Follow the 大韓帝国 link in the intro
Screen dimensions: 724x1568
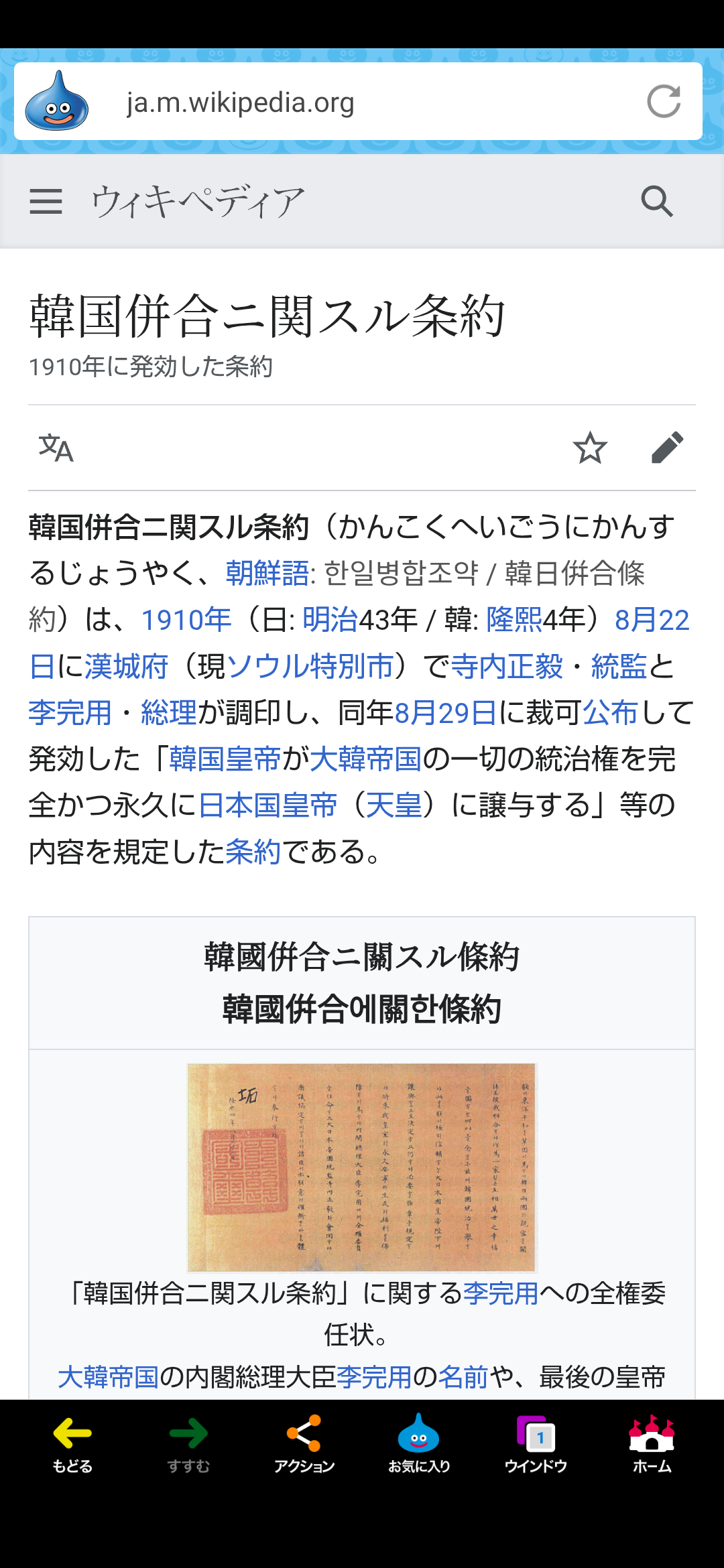365,759
